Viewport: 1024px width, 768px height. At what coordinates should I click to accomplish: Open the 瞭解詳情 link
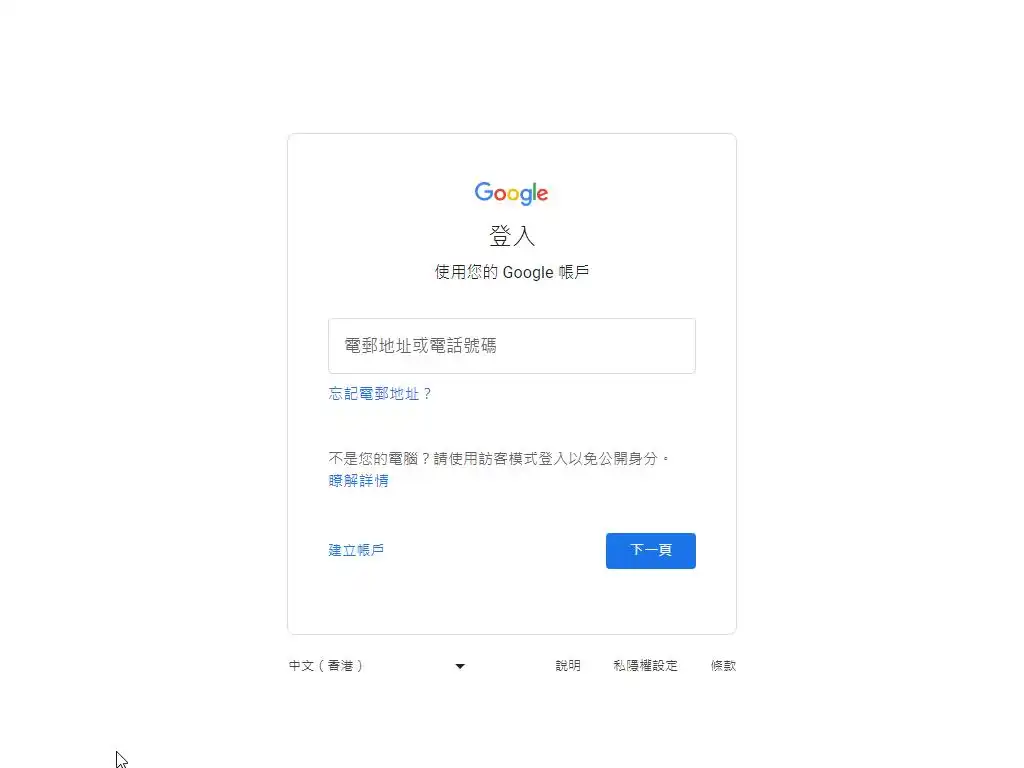(358, 481)
